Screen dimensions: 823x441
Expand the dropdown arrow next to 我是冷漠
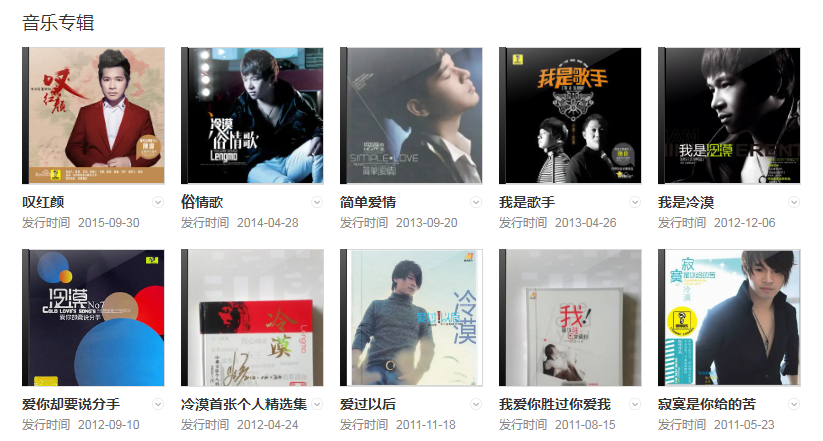[794, 202]
